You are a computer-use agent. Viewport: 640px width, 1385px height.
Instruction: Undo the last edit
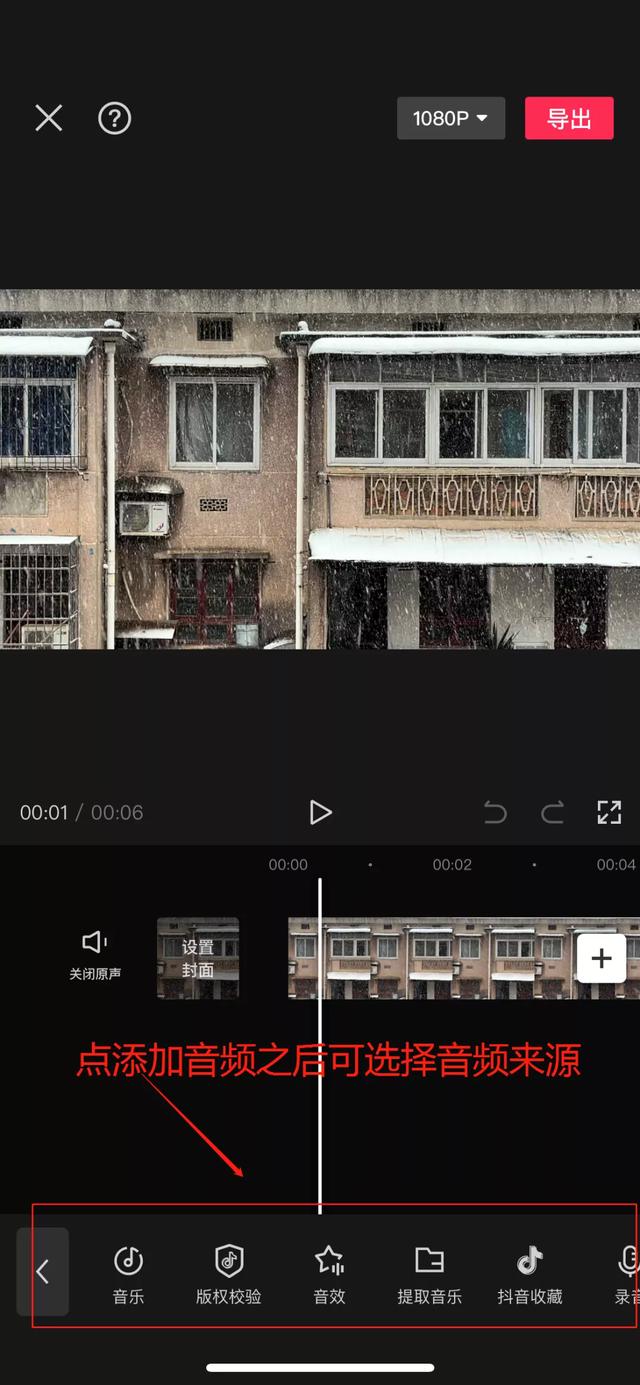point(495,812)
